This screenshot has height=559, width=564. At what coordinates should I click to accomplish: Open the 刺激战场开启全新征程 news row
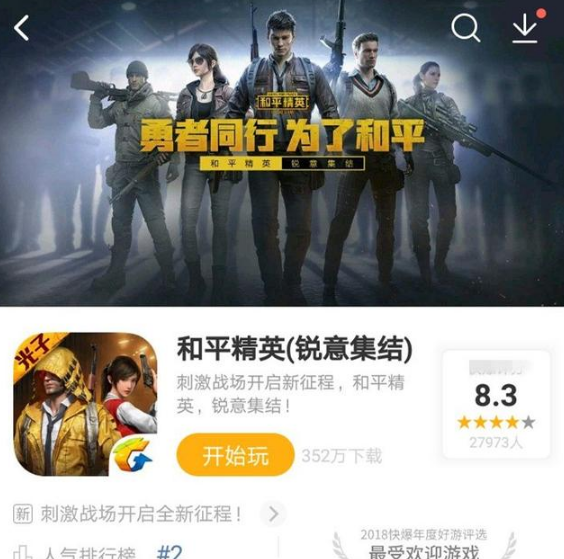[150, 514]
